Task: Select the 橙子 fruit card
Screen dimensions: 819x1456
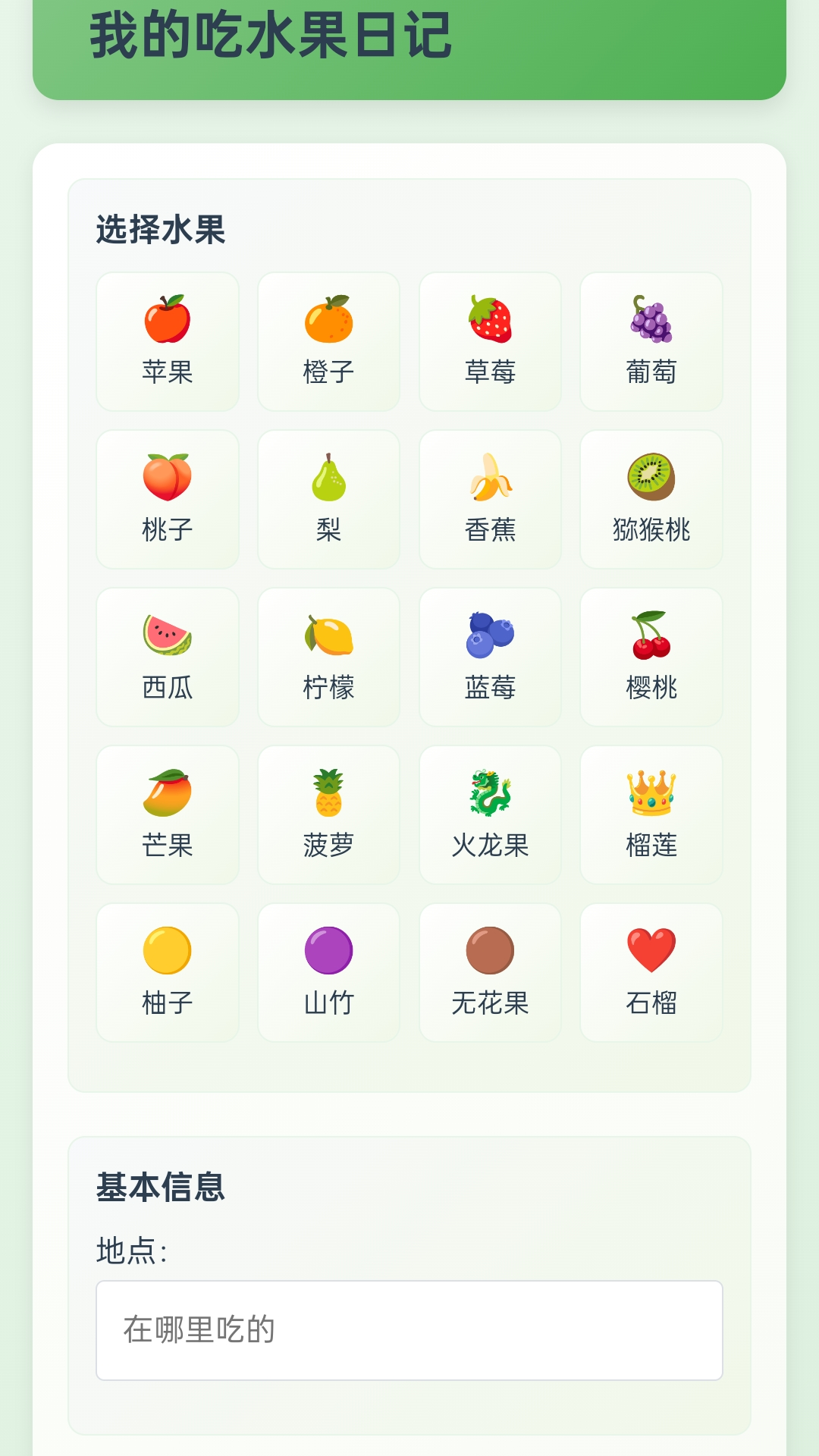Action: 328,341
